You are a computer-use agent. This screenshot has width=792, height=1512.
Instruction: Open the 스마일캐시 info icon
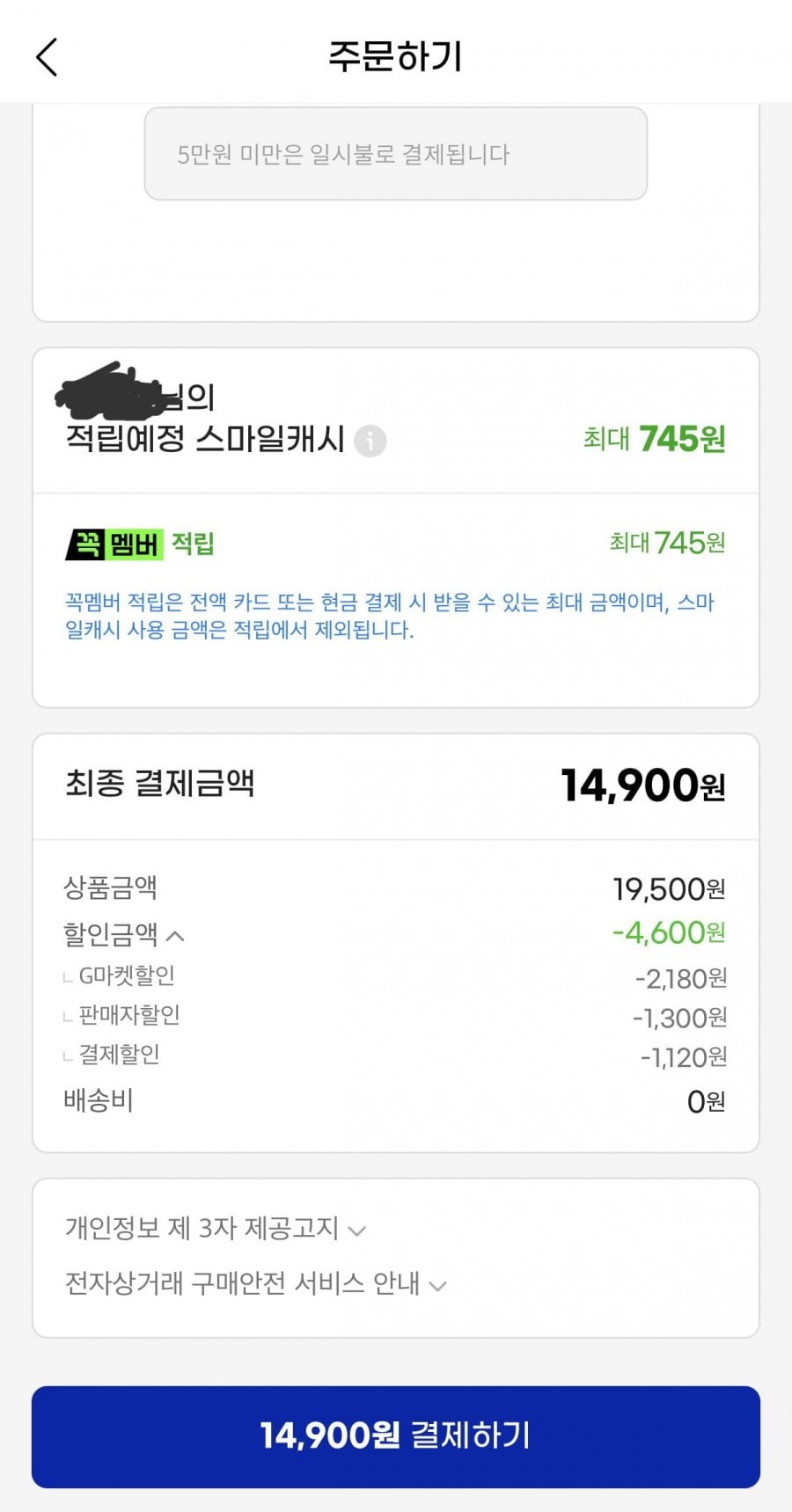pyautogui.click(x=370, y=441)
